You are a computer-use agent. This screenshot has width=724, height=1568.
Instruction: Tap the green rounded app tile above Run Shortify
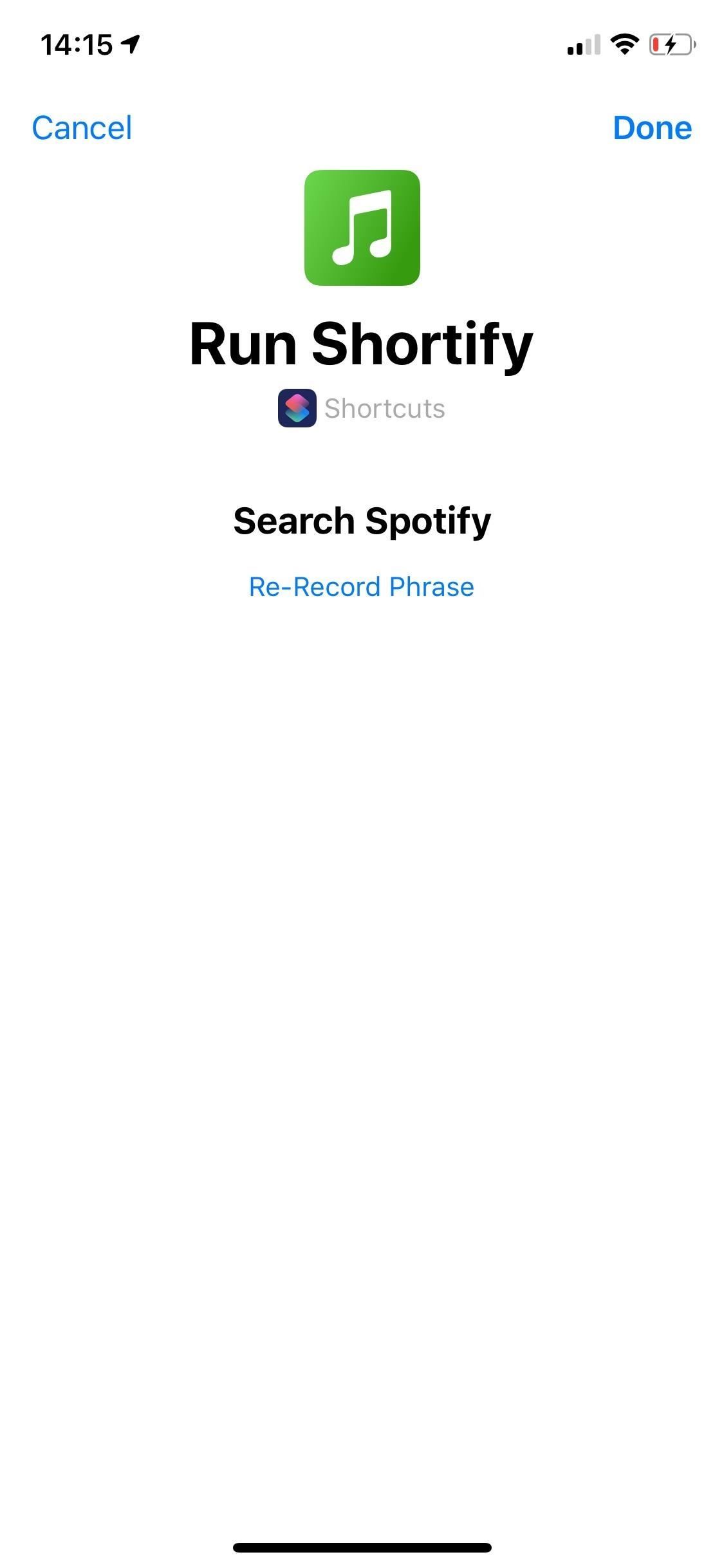[362, 228]
